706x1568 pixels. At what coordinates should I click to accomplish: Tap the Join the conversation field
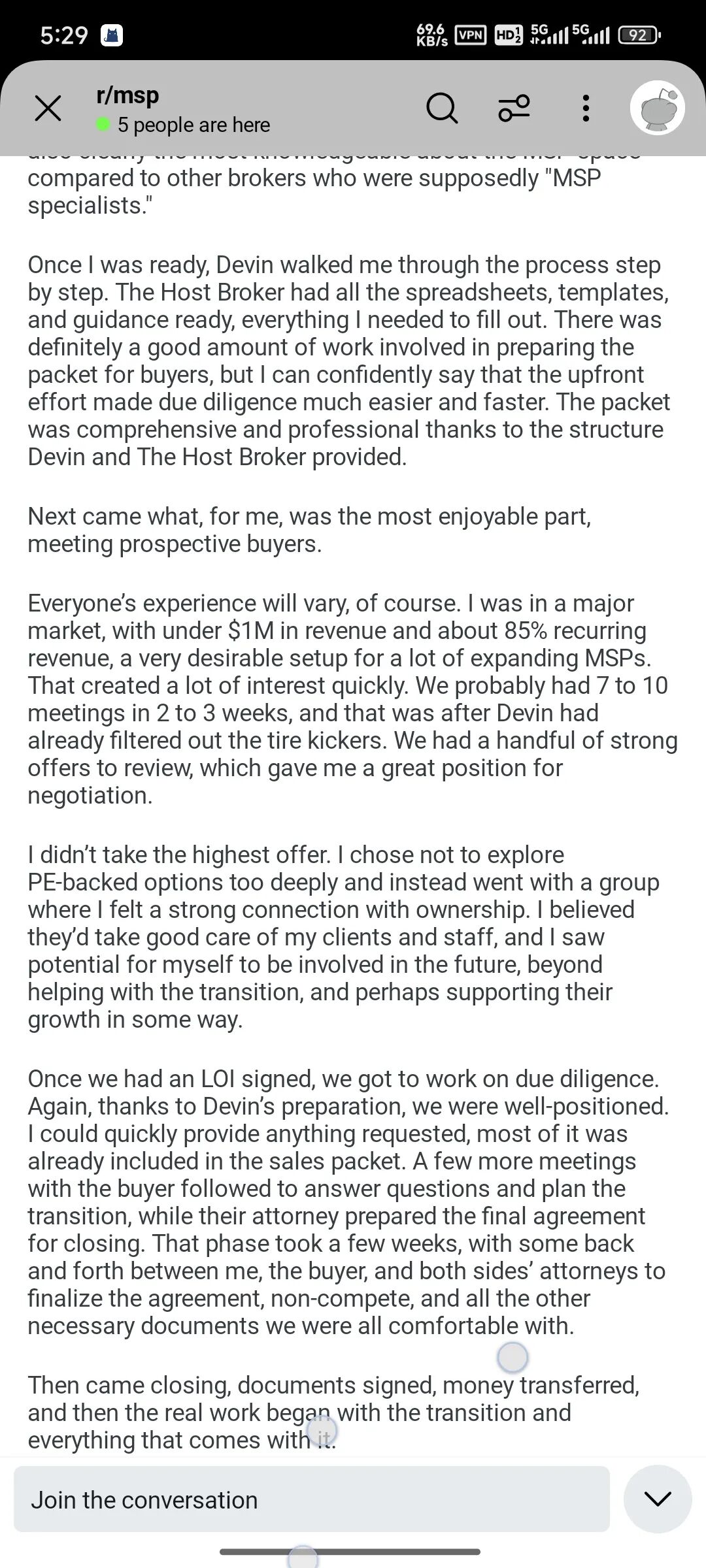tap(312, 1499)
